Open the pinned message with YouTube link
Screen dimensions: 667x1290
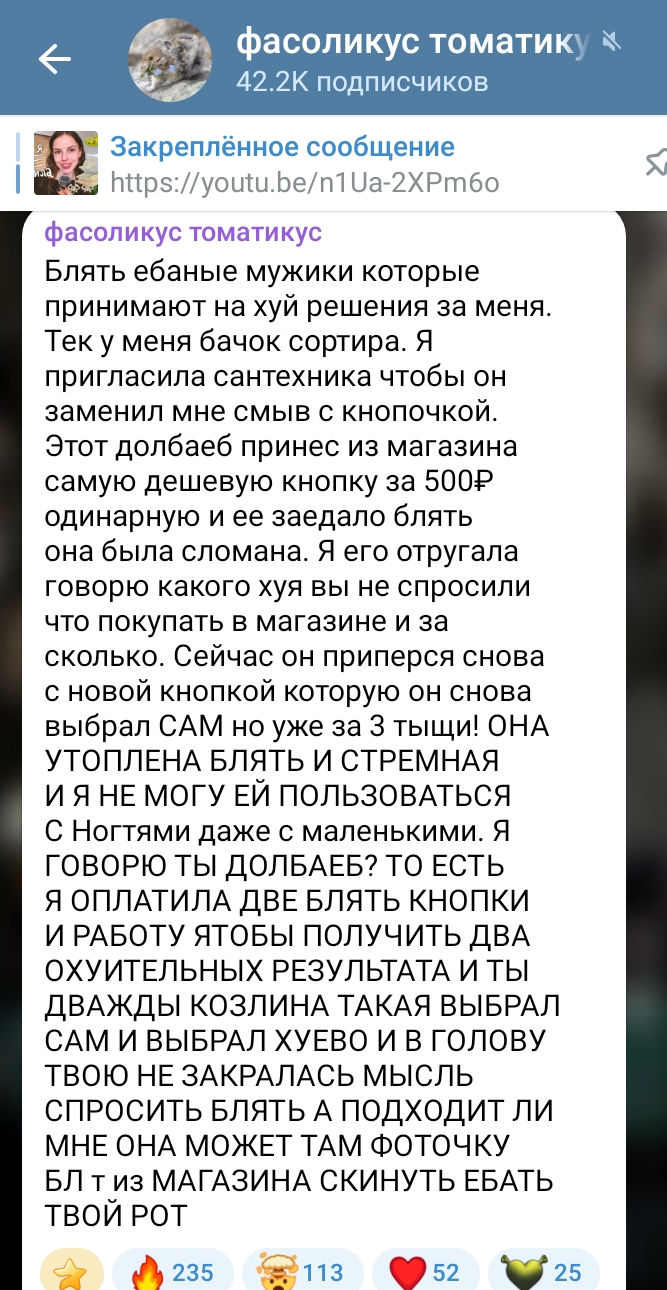(300, 165)
